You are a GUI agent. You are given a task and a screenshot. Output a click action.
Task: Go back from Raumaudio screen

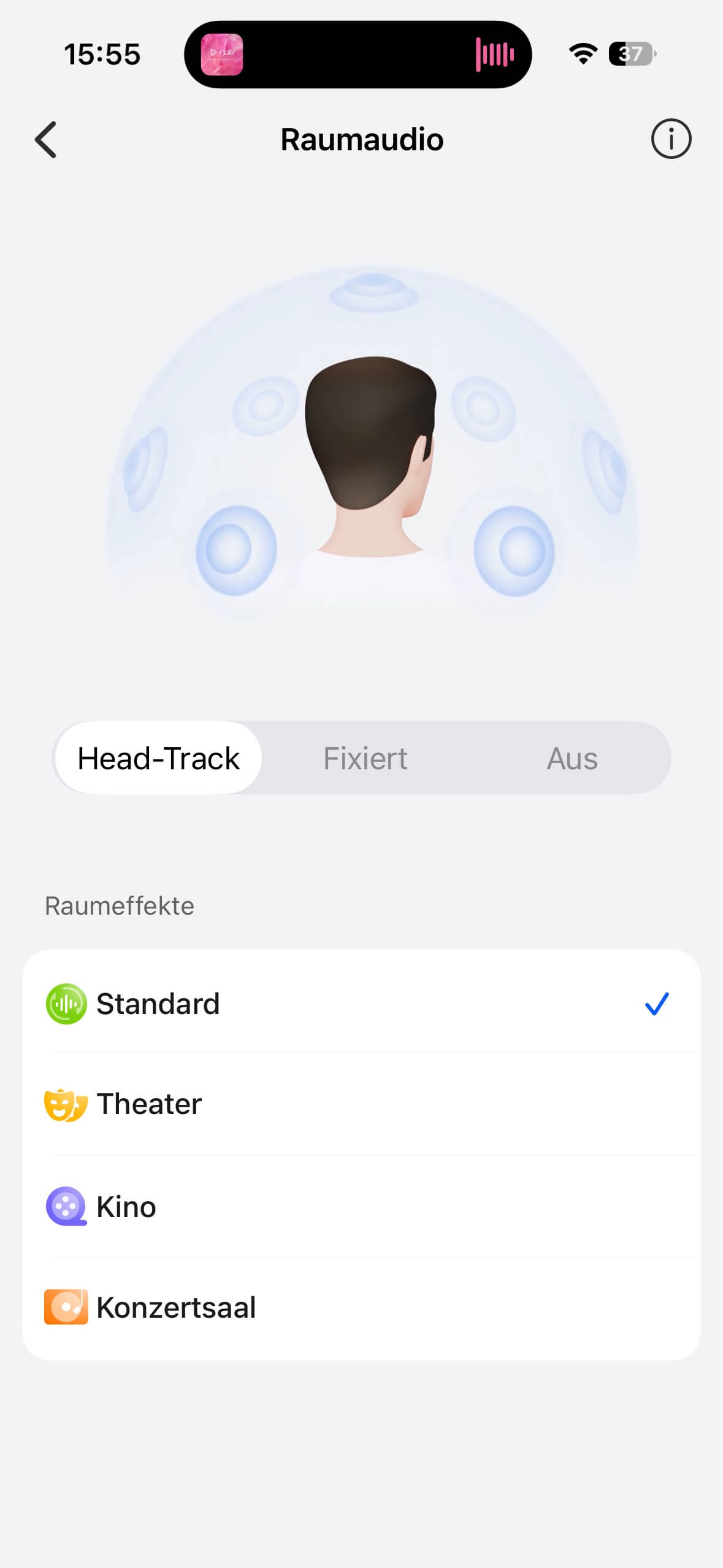(46, 139)
